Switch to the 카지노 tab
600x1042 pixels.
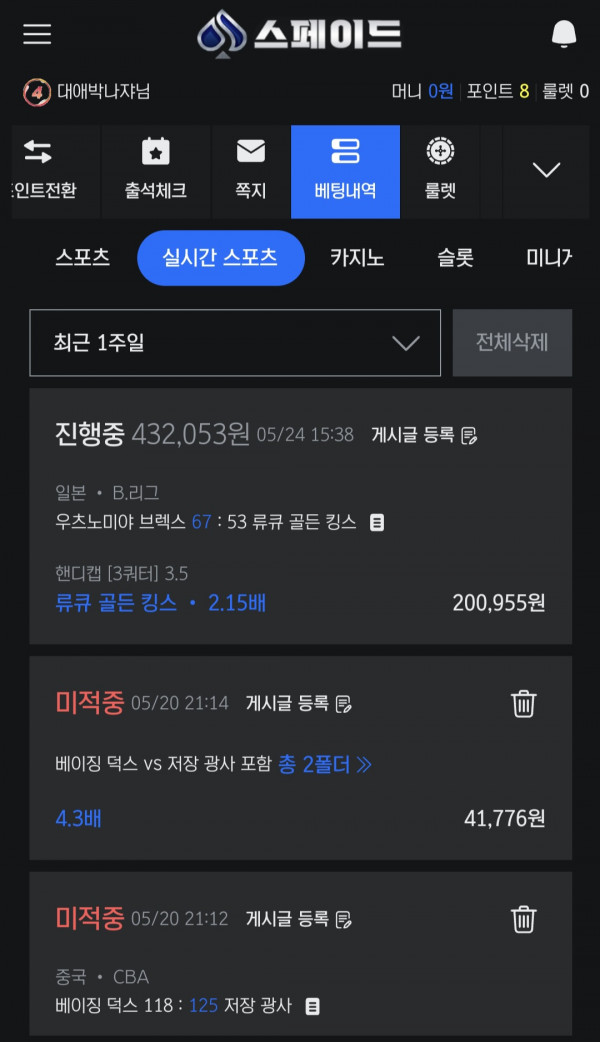pyautogui.click(x=357, y=257)
